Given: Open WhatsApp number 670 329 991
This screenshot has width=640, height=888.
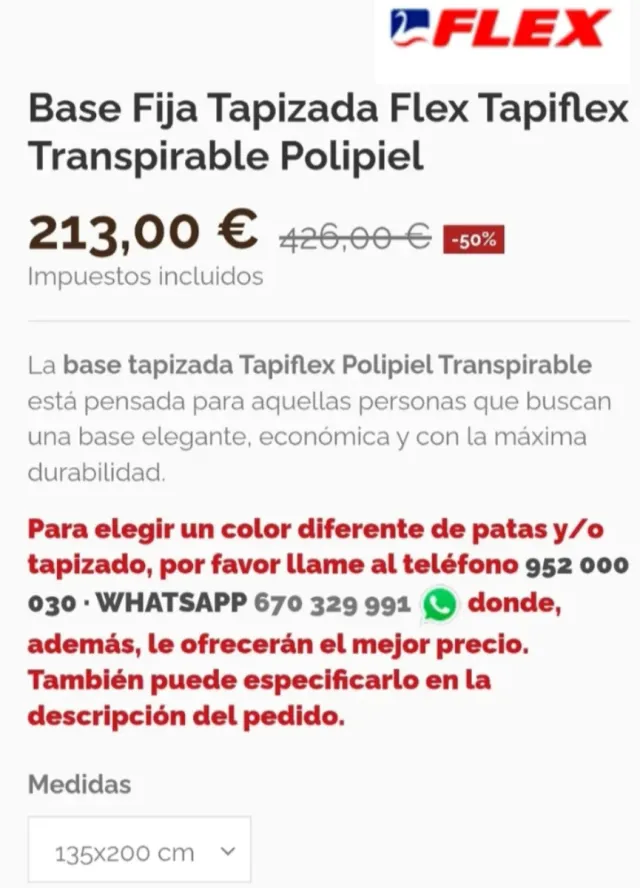Looking at the screenshot, I should click(333, 604).
